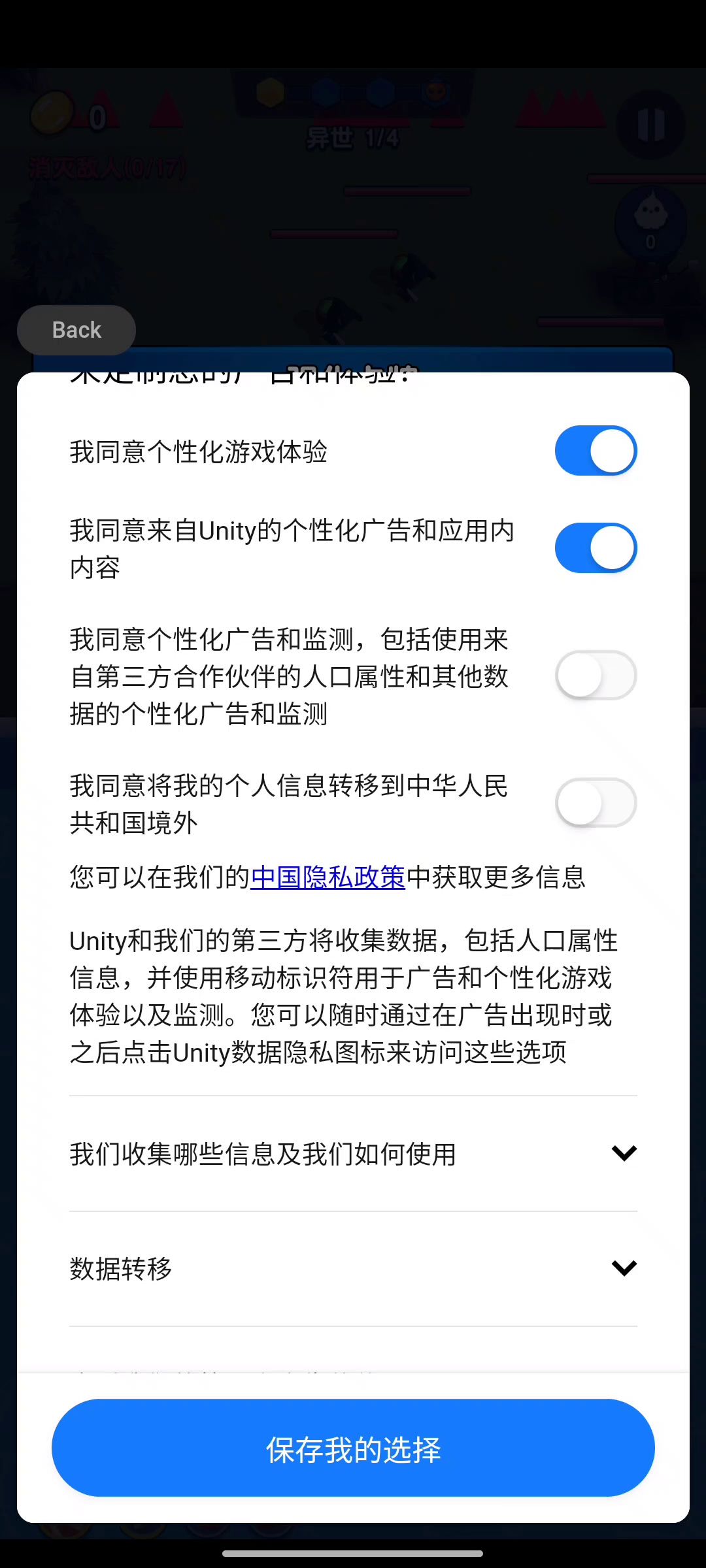The image size is (706, 1568).
Task: Tap the Back button
Action: pyautogui.click(x=76, y=330)
